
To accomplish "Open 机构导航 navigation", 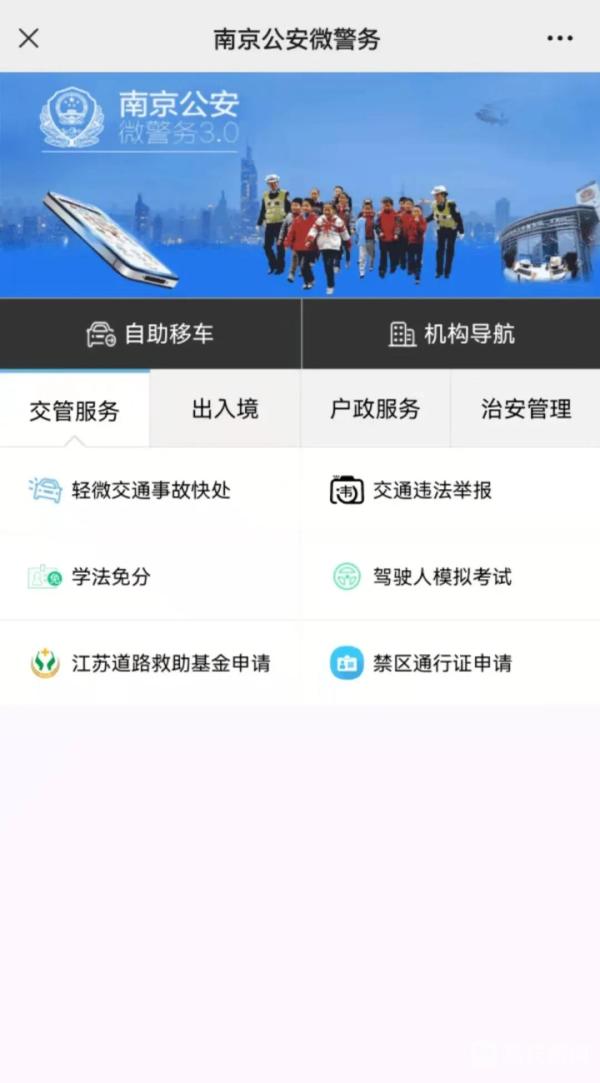I will pos(452,334).
